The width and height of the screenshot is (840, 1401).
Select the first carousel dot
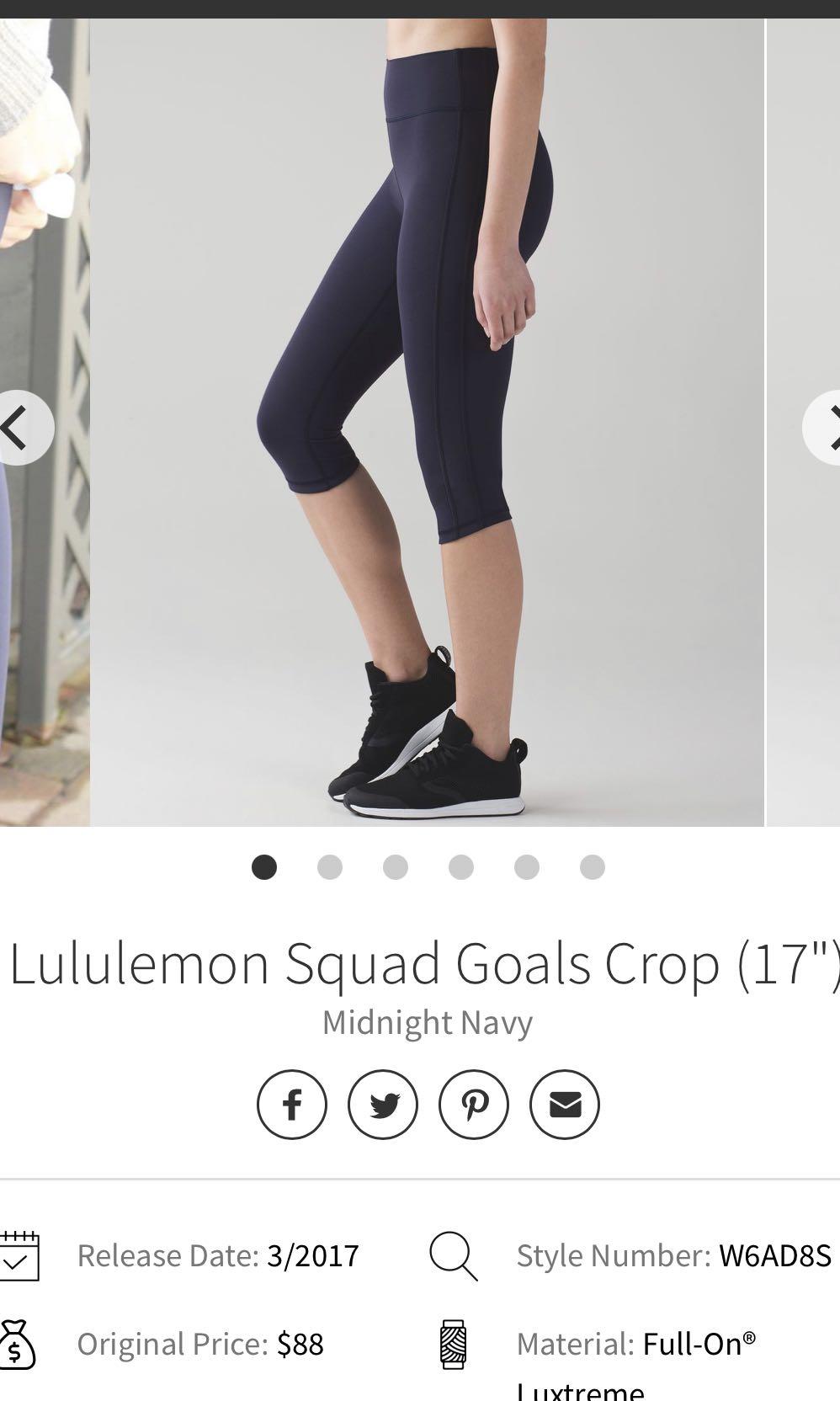coord(264,866)
